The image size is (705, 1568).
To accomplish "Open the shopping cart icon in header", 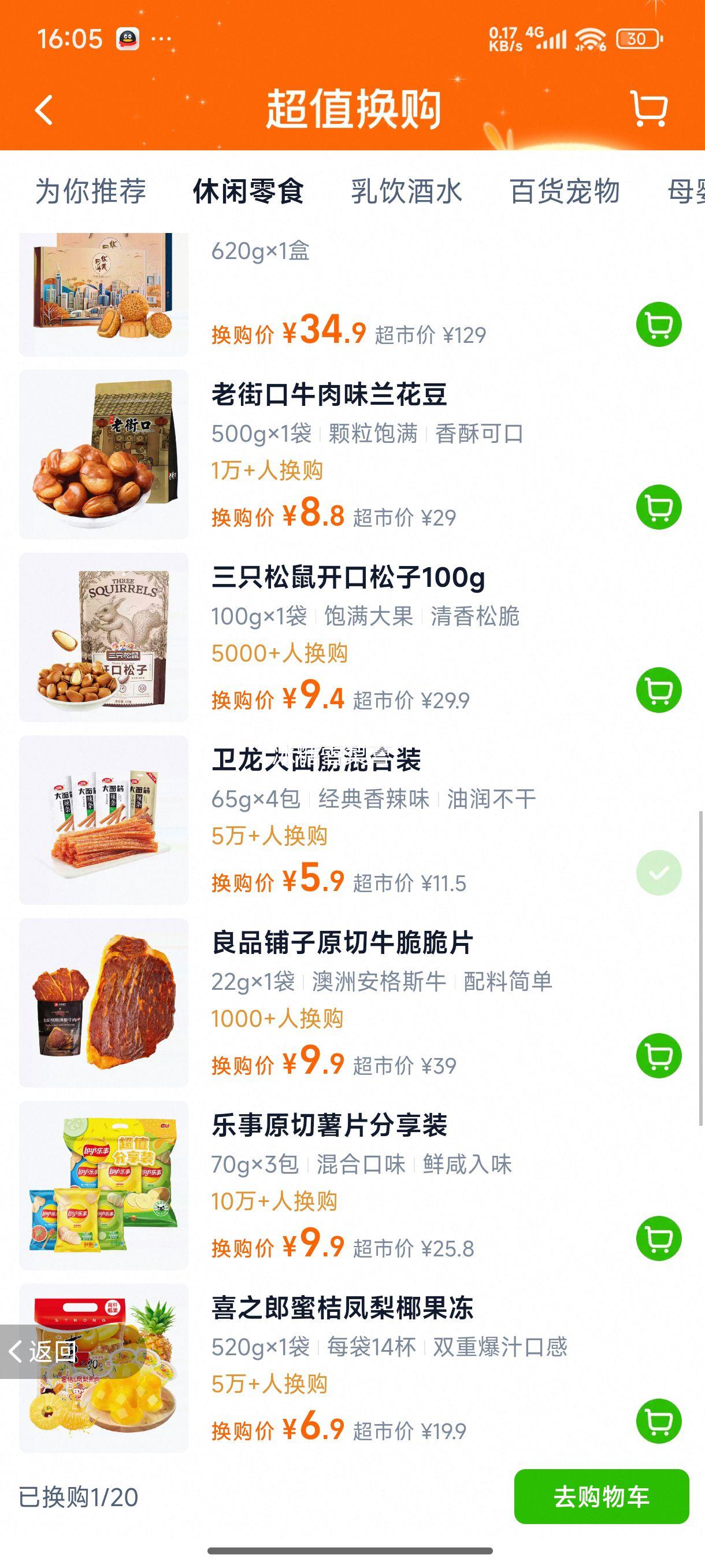I will 649,109.
